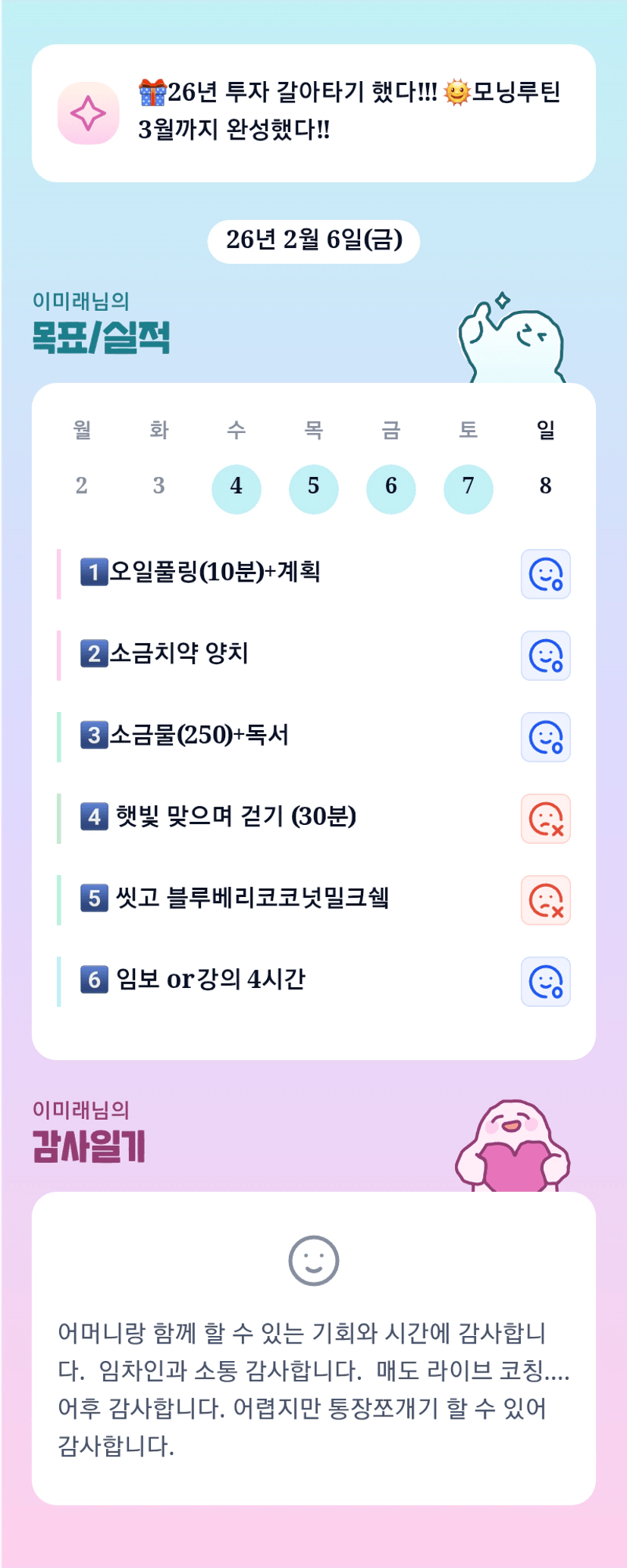Viewport: 627px width, 1568px height.
Task: Tap the failed face for 햇빛 맞으며 걷기 (30분)
Action: tap(545, 819)
